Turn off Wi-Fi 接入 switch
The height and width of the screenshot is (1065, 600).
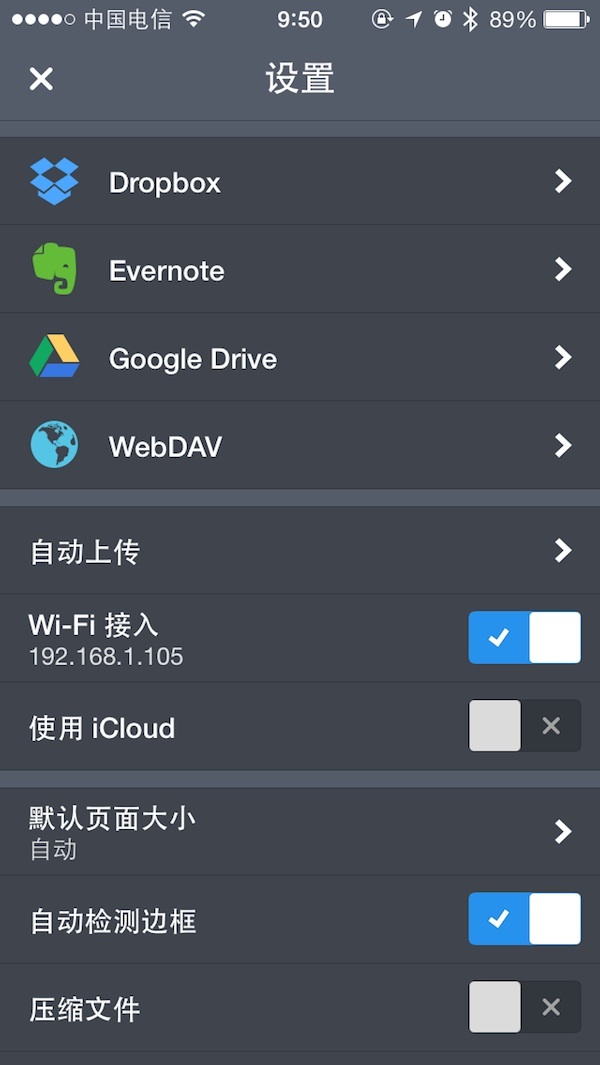(x=524, y=638)
